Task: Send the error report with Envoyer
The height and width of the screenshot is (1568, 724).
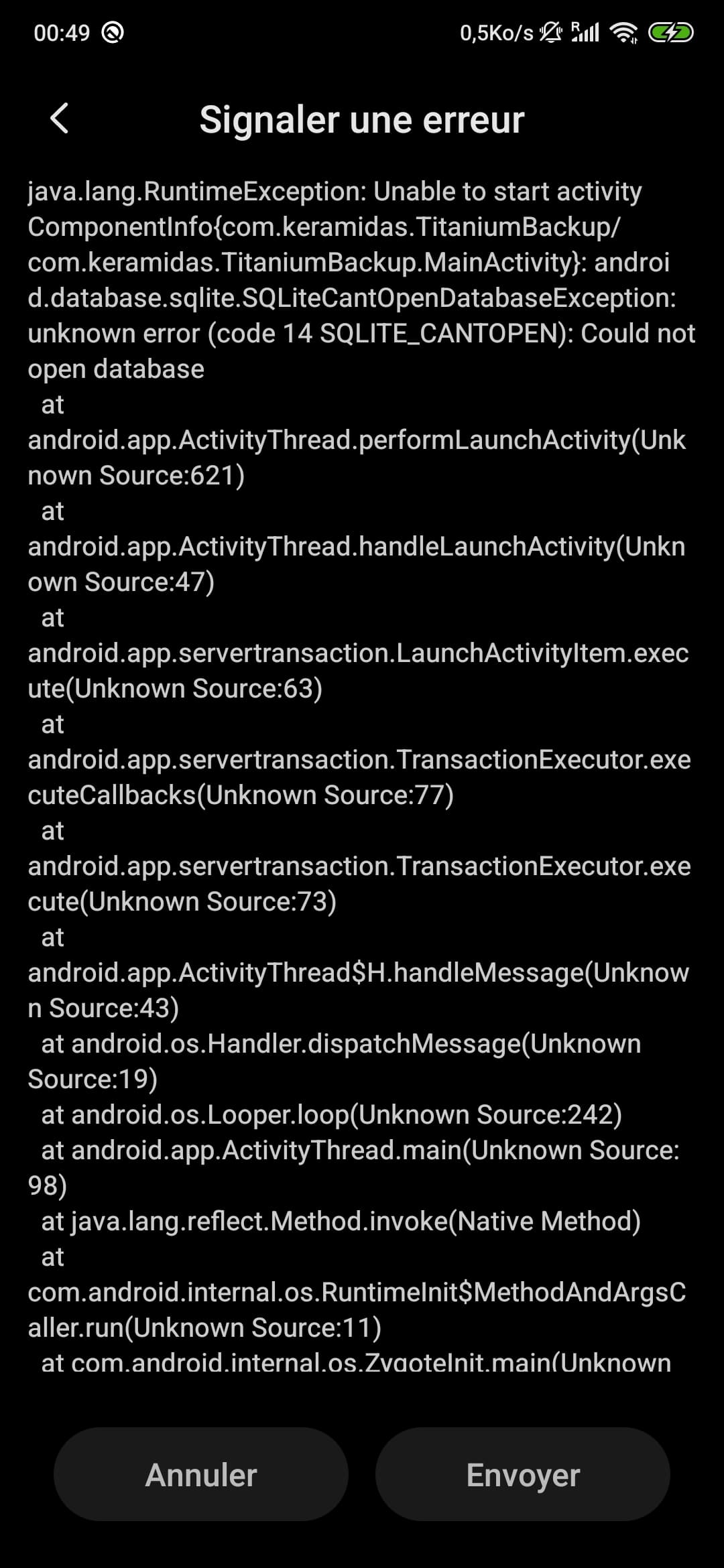Action: click(523, 1475)
